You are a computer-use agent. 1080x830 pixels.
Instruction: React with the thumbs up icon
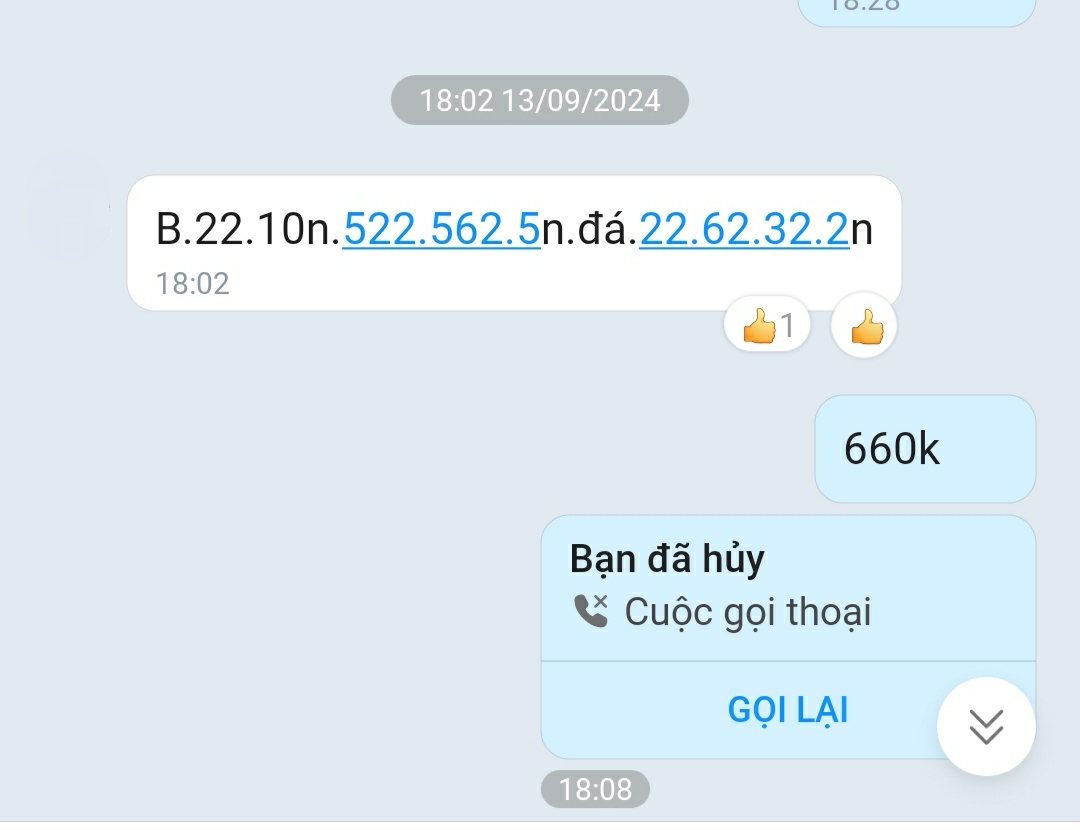[x=866, y=326]
